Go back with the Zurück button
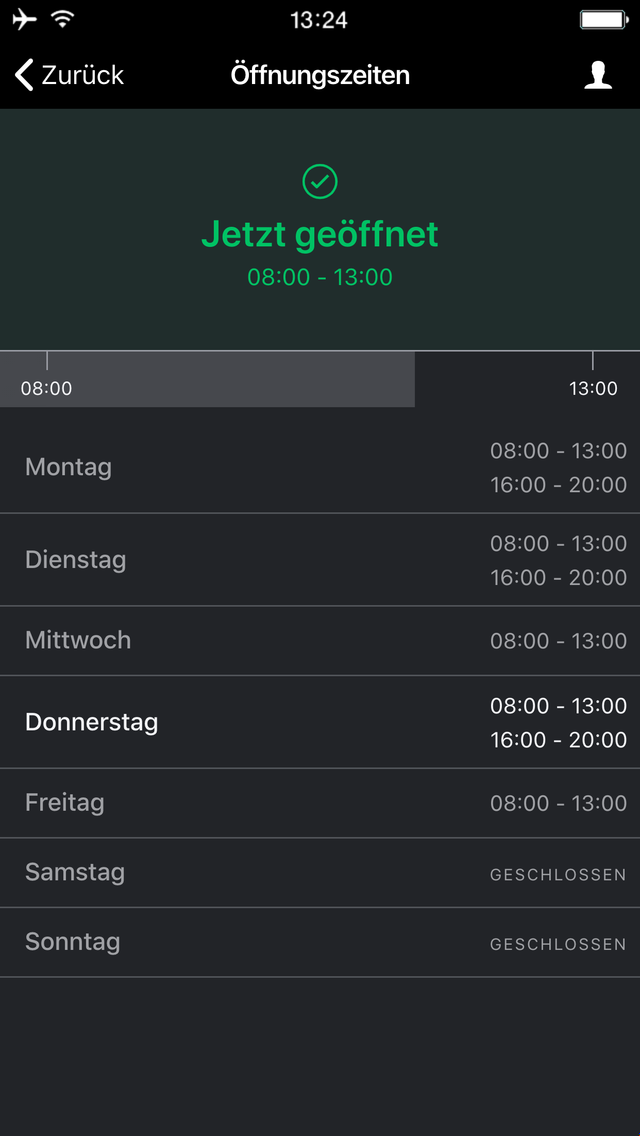Viewport: 640px width, 1136px height. tap(70, 75)
